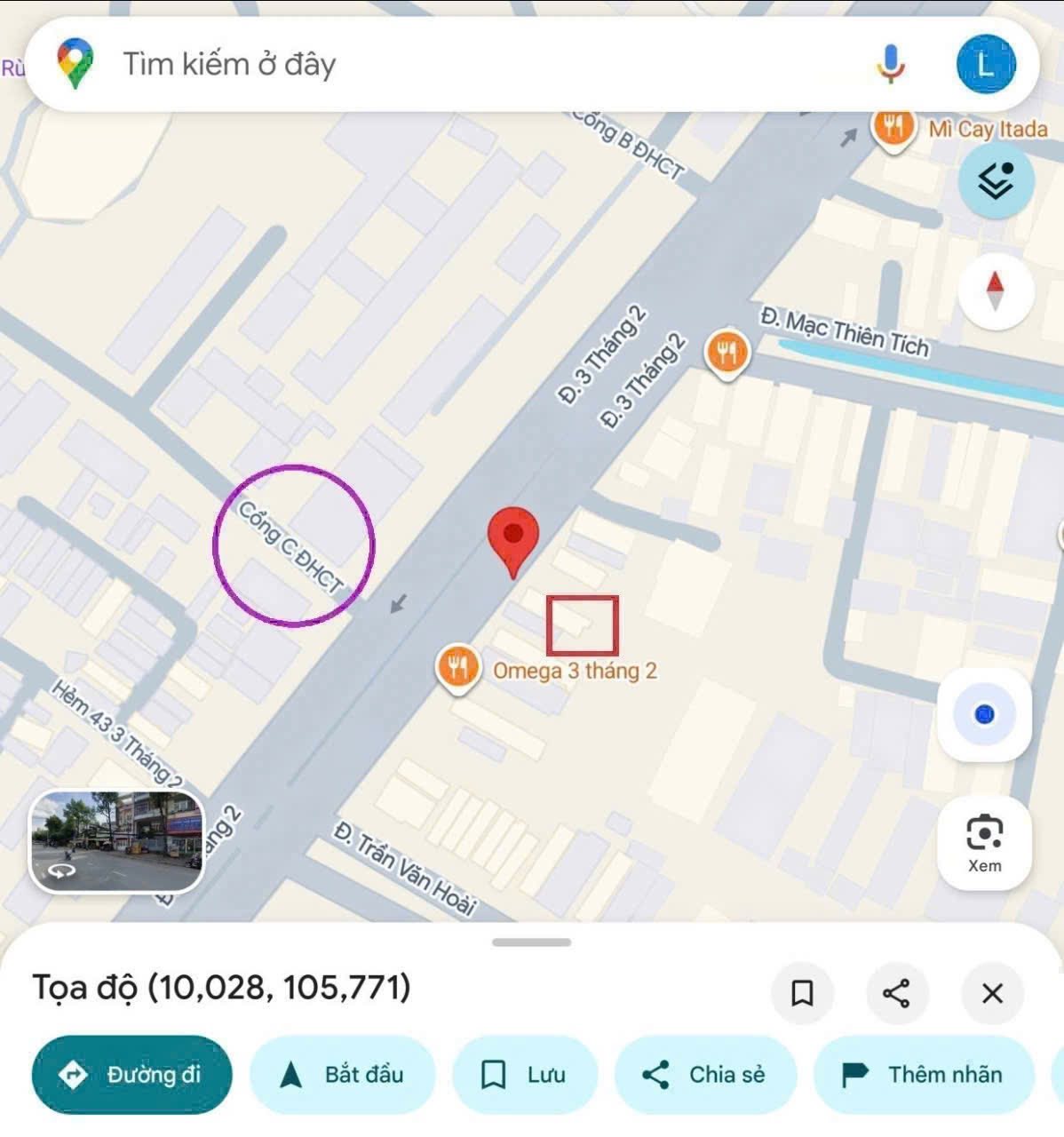Add a label with Thêm nhãn
This screenshot has width=1064, height=1137.
[x=924, y=1075]
